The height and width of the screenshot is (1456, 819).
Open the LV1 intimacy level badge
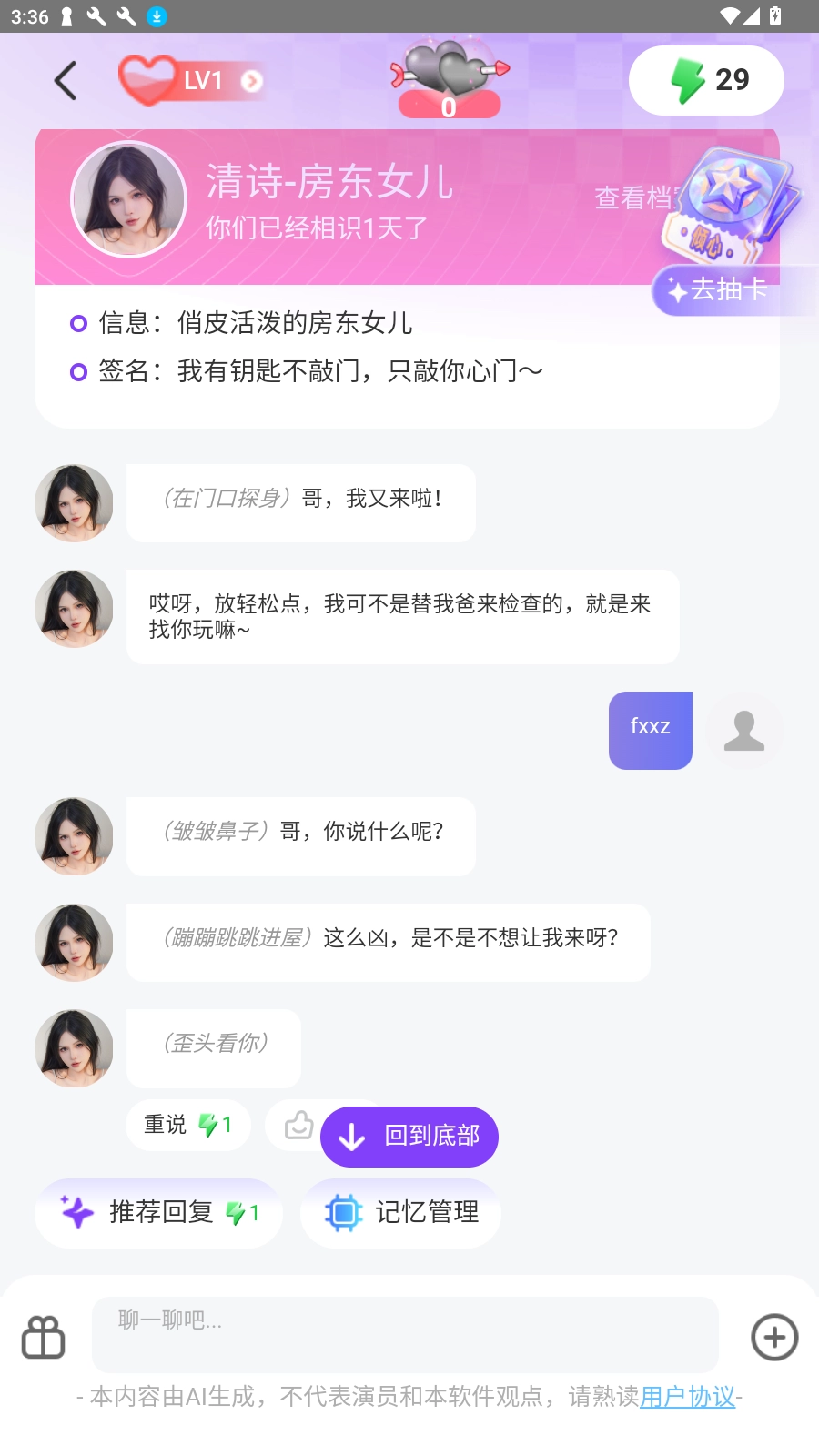(193, 81)
